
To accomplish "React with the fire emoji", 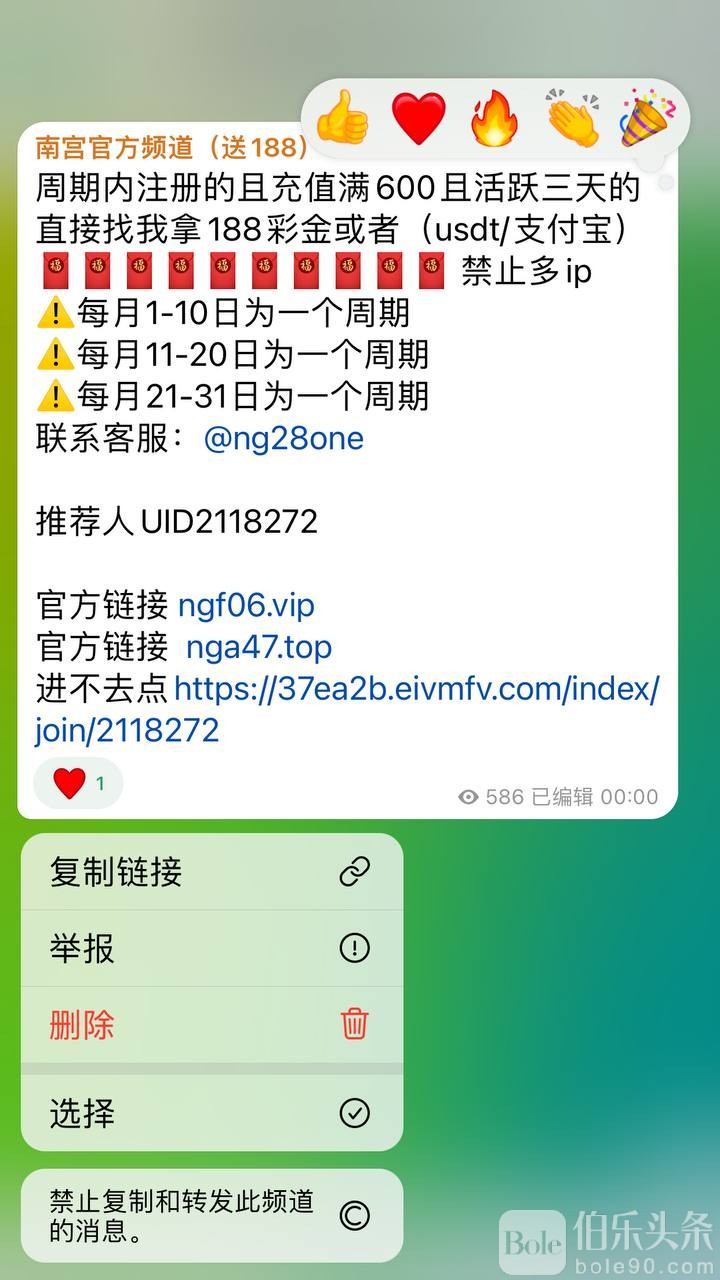I will click(x=495, y=119).
